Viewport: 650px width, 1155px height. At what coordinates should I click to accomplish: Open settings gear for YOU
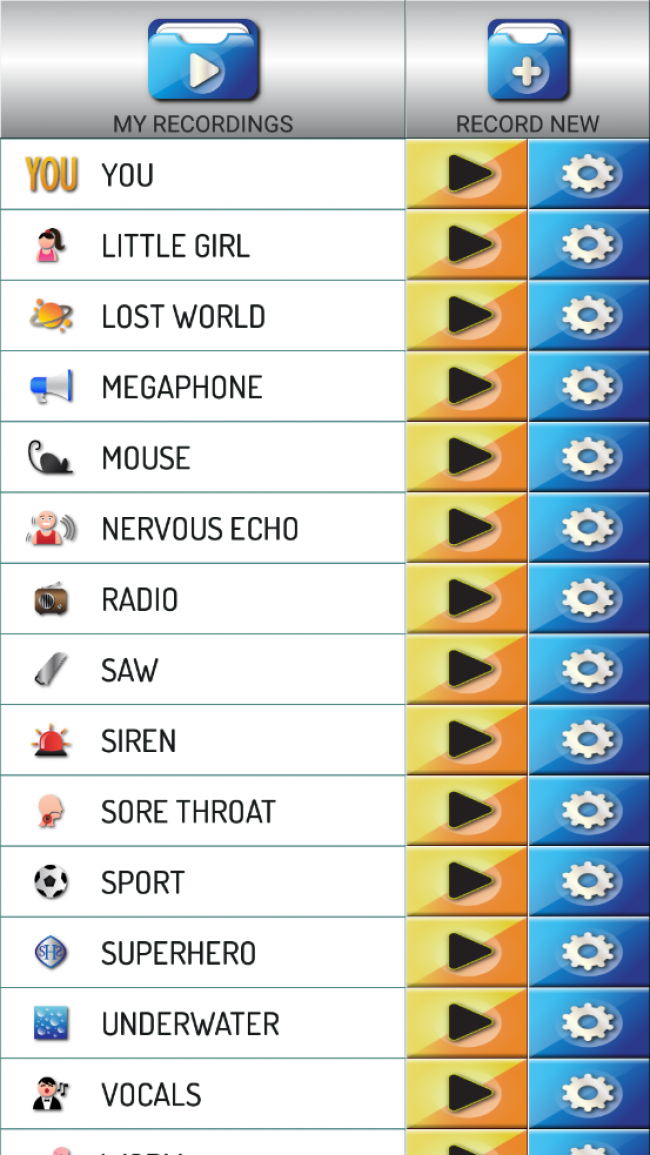(x=589, y=175)
